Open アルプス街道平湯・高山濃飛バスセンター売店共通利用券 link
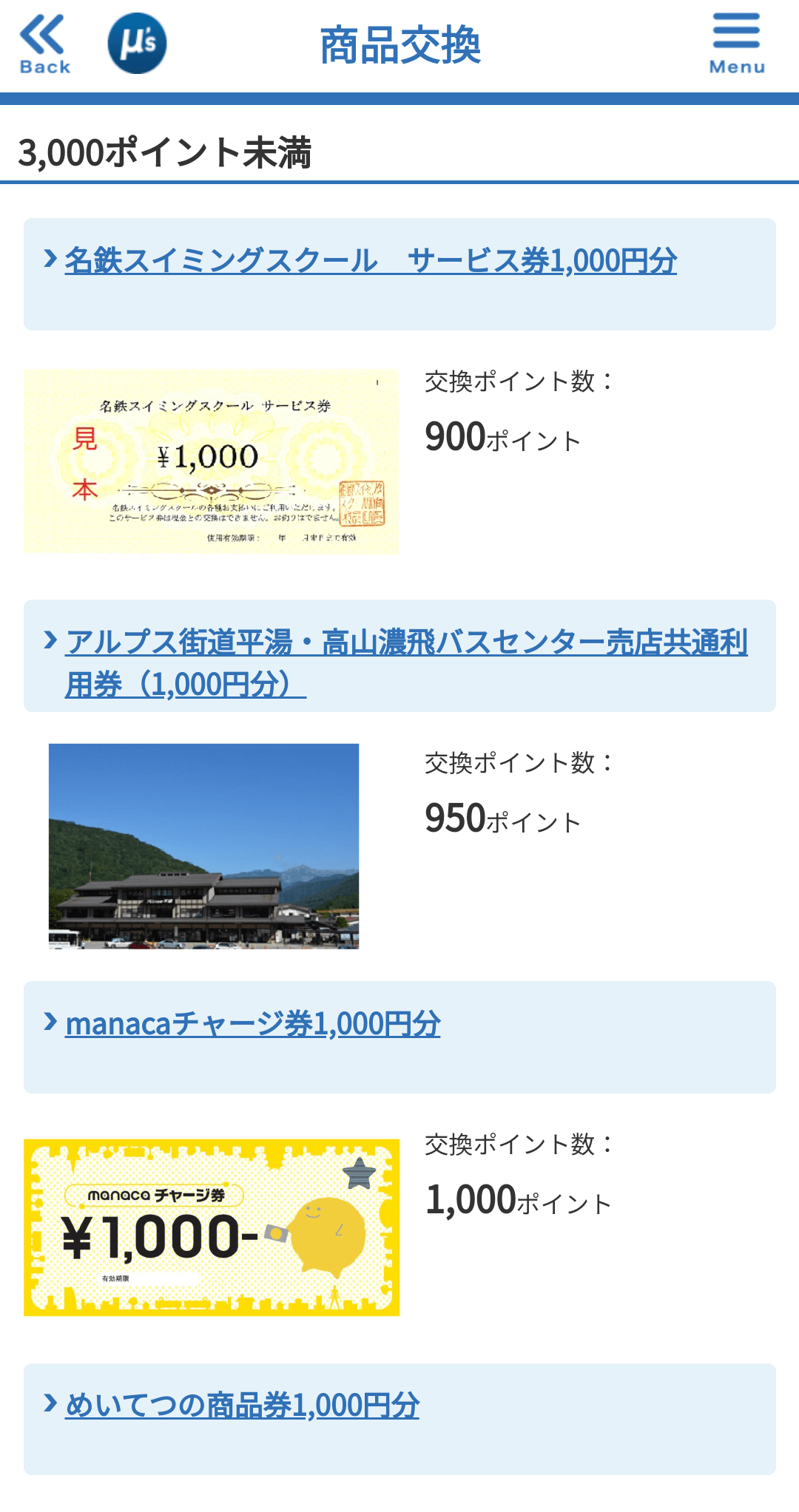 (x=406, y=663)
